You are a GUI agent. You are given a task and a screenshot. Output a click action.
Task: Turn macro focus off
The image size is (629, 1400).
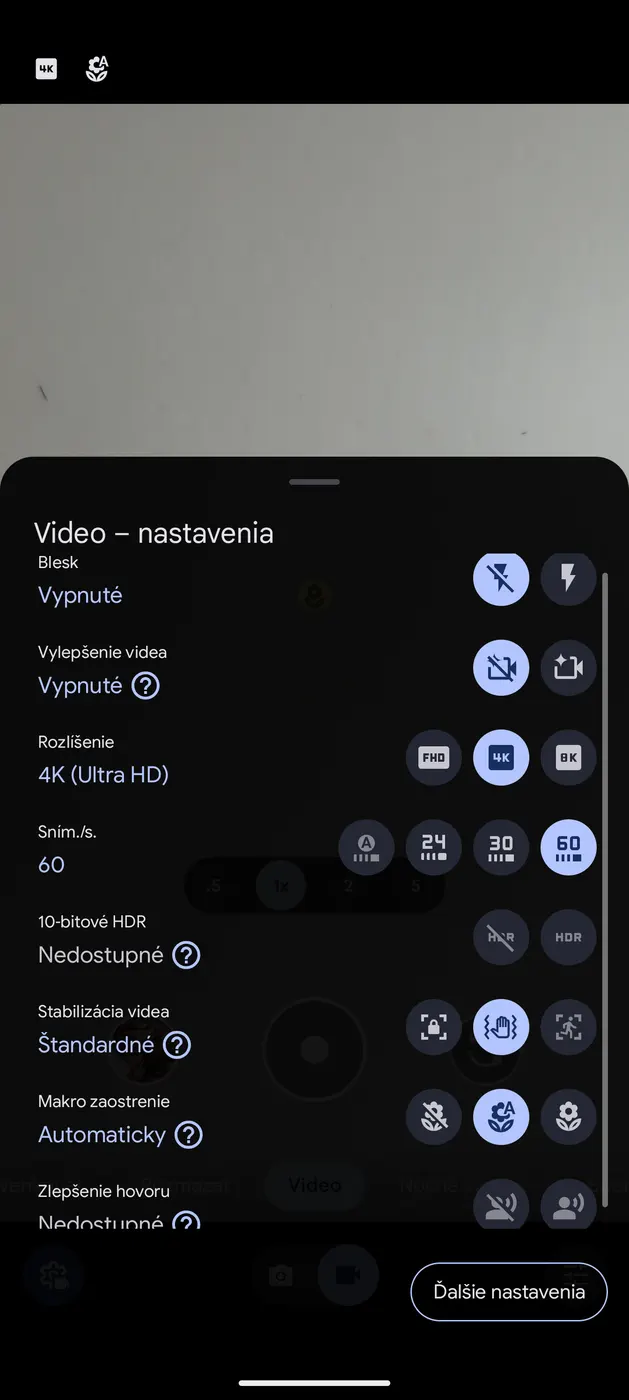(434, 1117)
